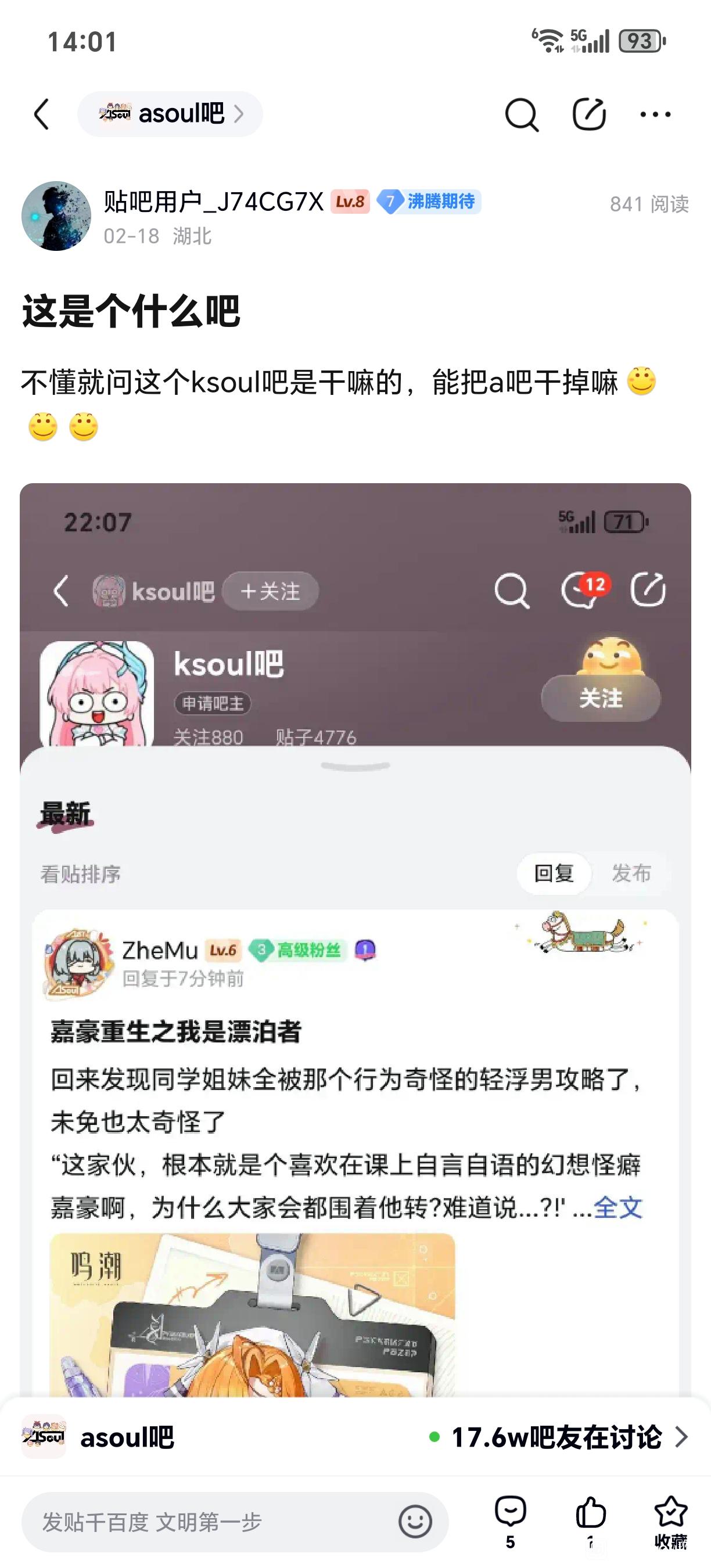Viewport: 711px width, 1568px height.
Task: Tap the reply input field
Action: [207, 1522]
